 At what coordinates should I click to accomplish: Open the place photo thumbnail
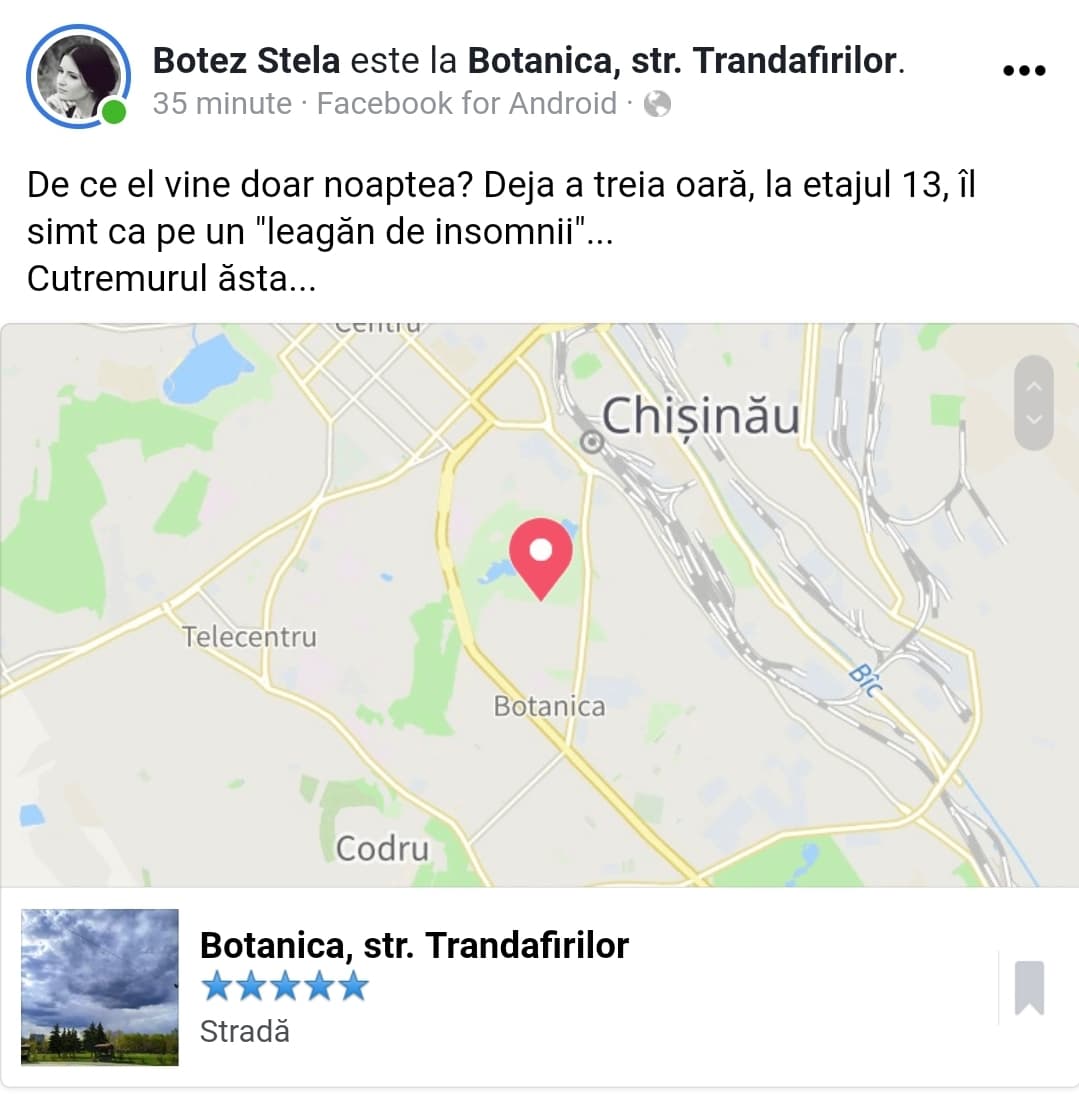click(100, 987)
